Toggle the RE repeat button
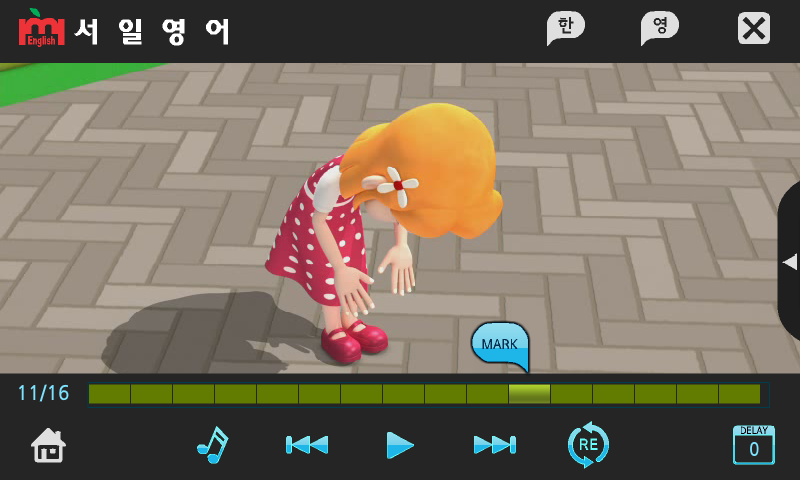The image size is (800, 480). click(588, 445)
